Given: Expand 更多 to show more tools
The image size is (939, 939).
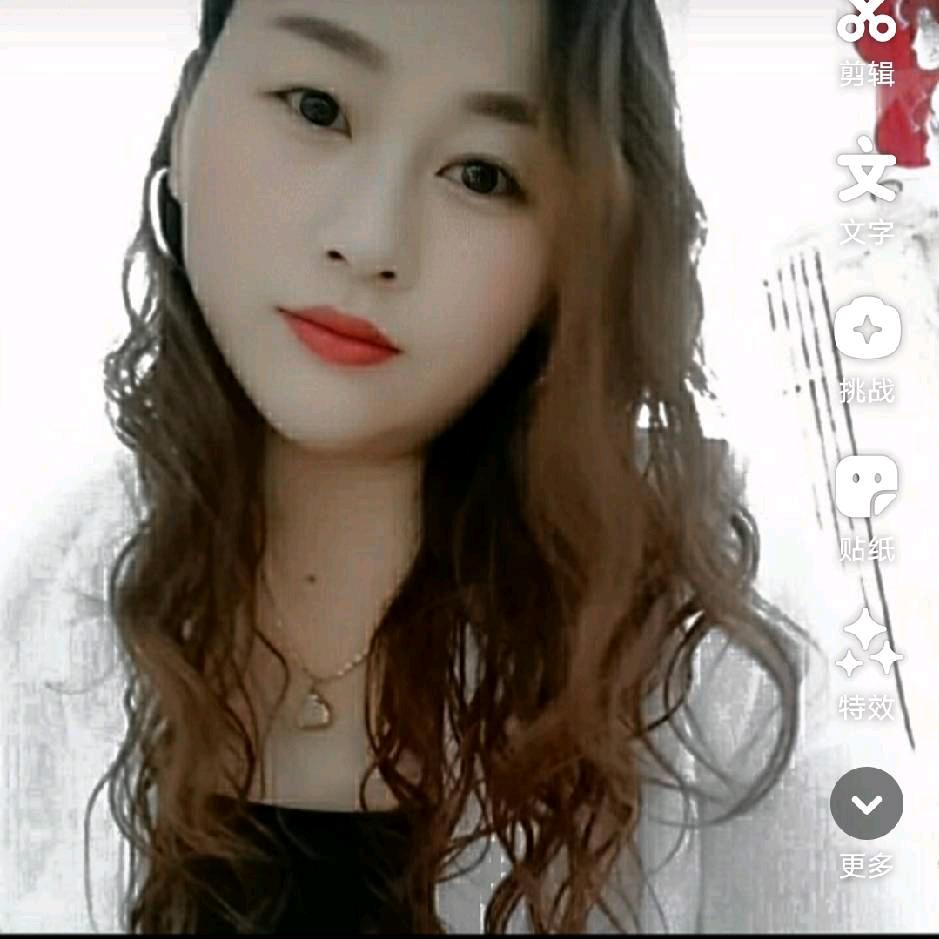Looking at the screenshot, I should (x=866, y=804).
